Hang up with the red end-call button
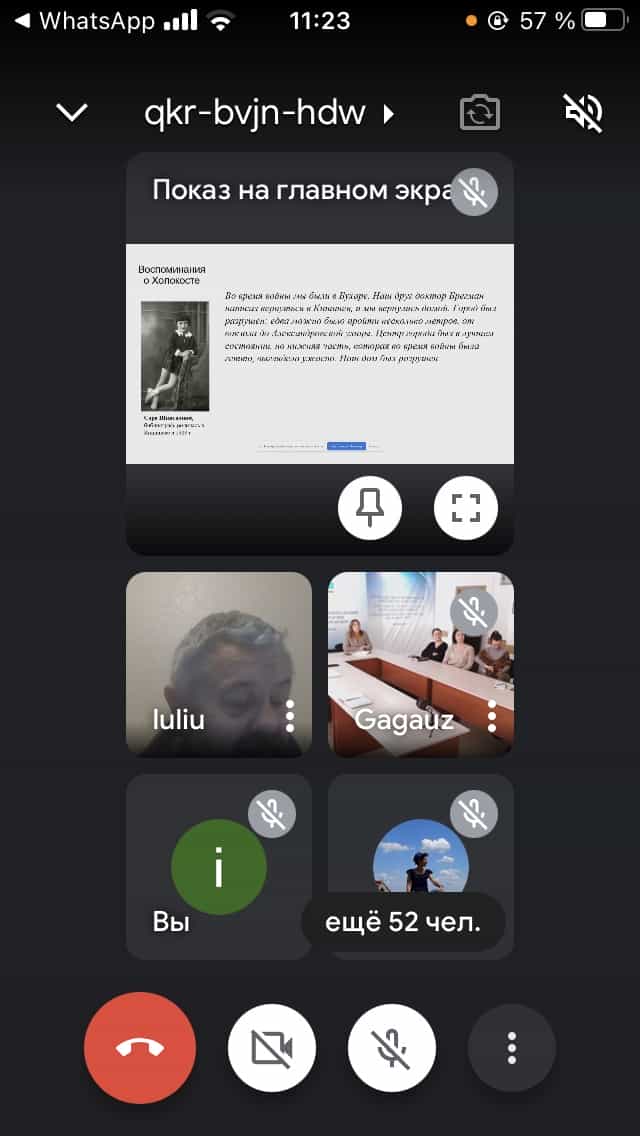Viewport: 640px width, 1136px height. 140,1047
